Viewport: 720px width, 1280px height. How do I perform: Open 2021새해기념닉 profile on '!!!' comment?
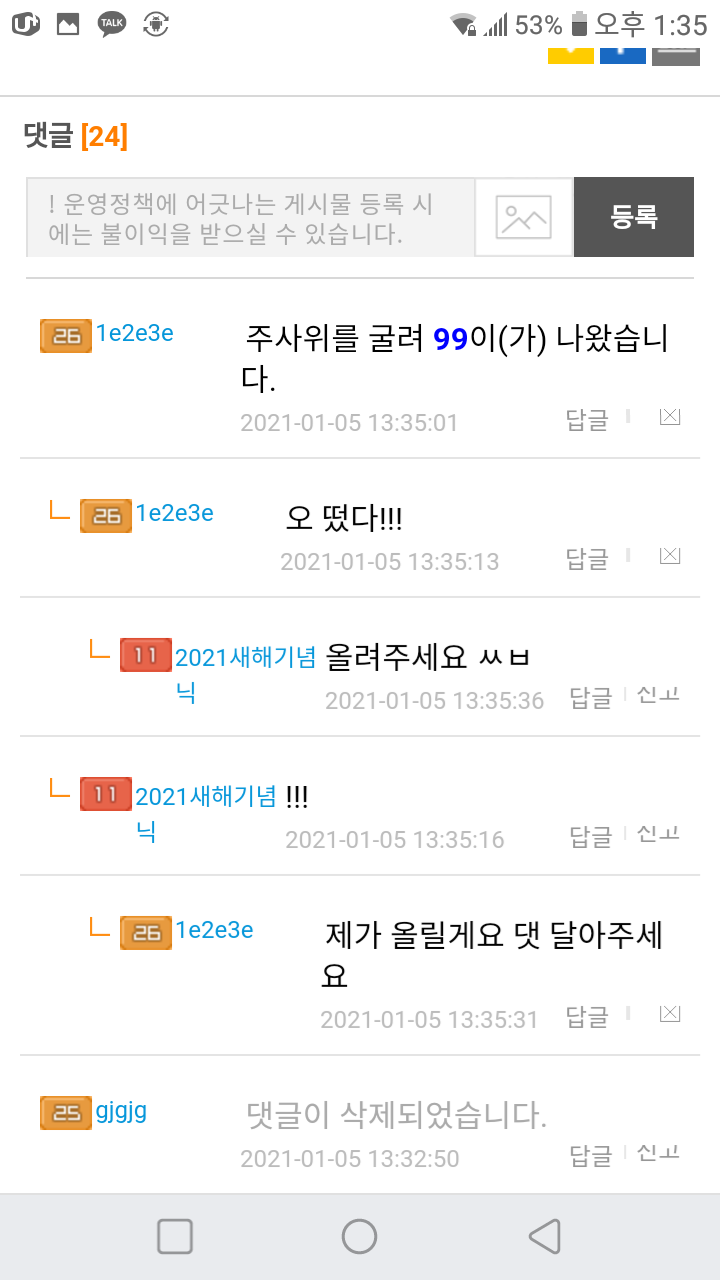click(205, 797)
